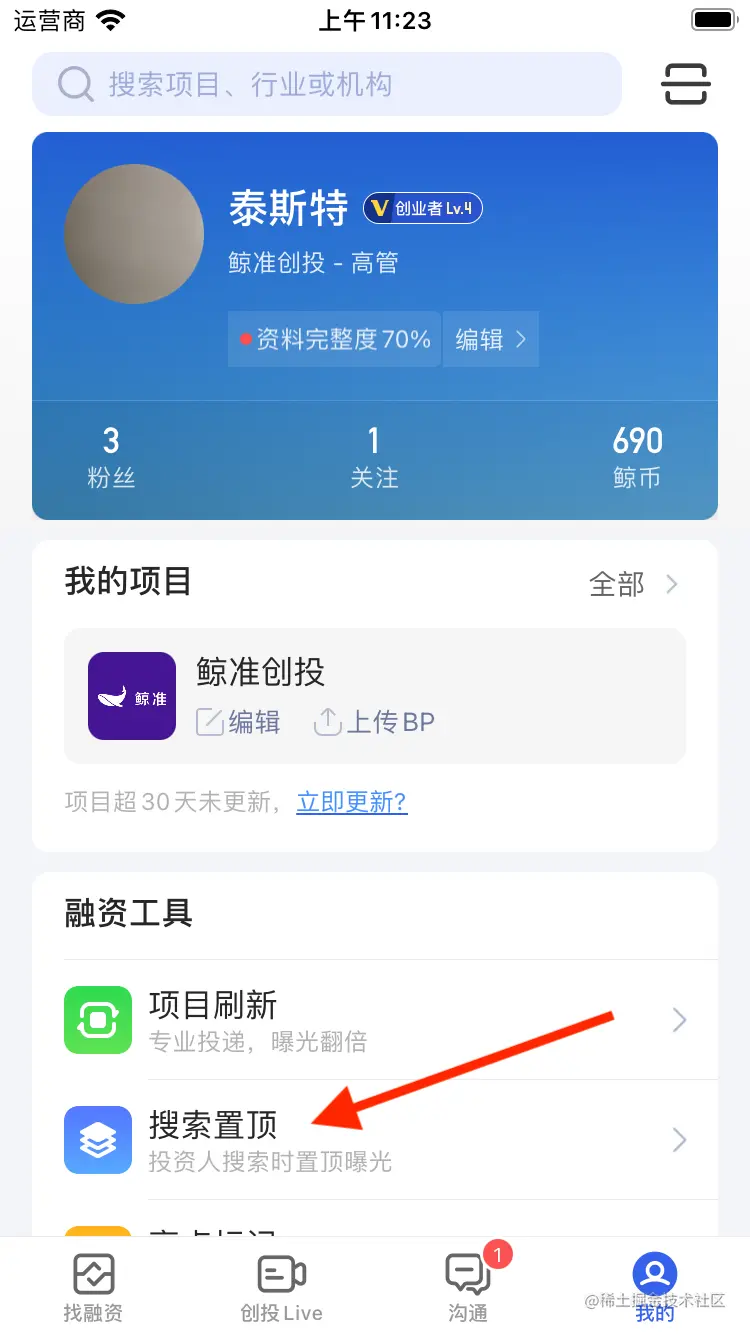Tap the V 创业者Lv.4 badge

pos(422,208)
